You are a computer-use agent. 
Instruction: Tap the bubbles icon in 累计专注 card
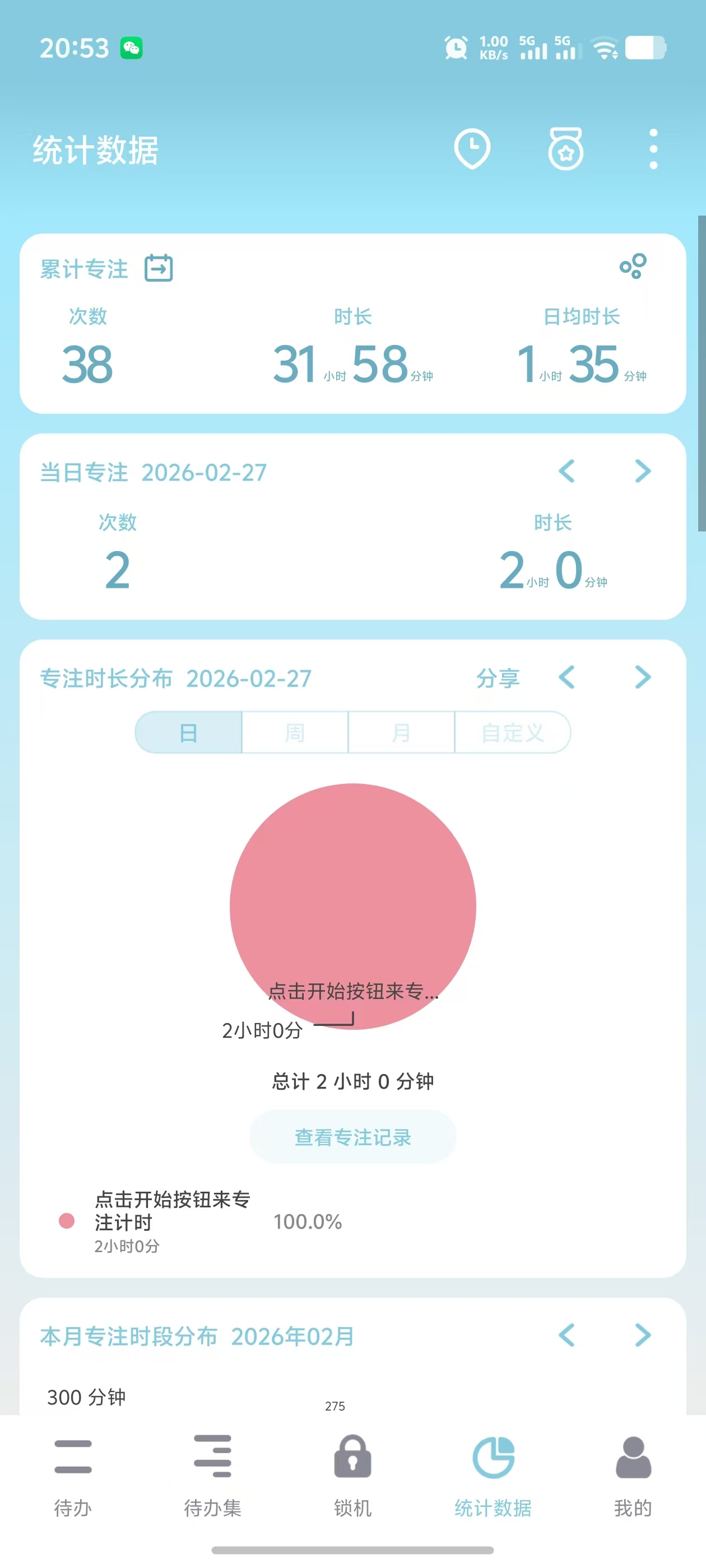tap(633, 267)
